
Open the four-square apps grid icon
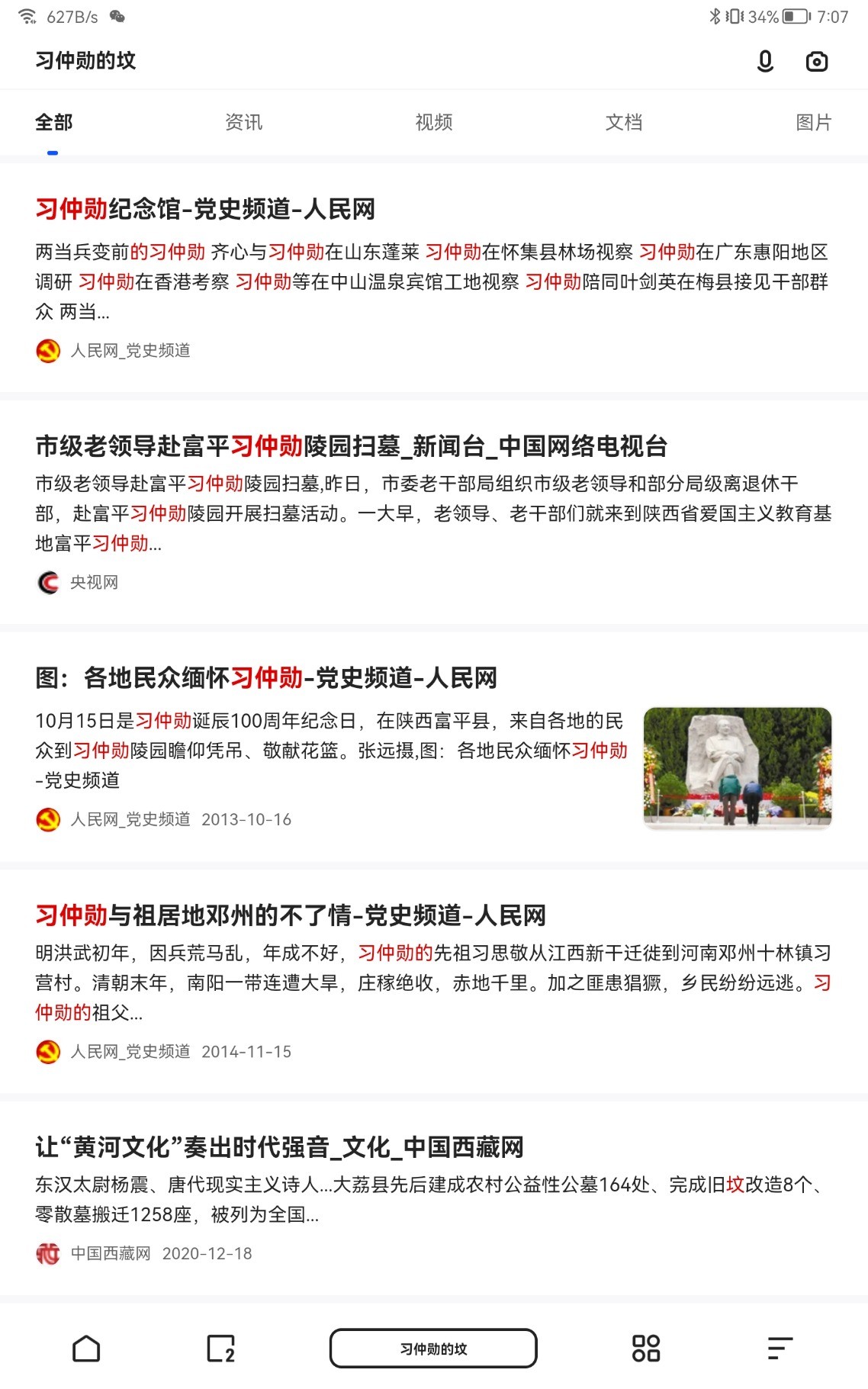(646, 1349)
